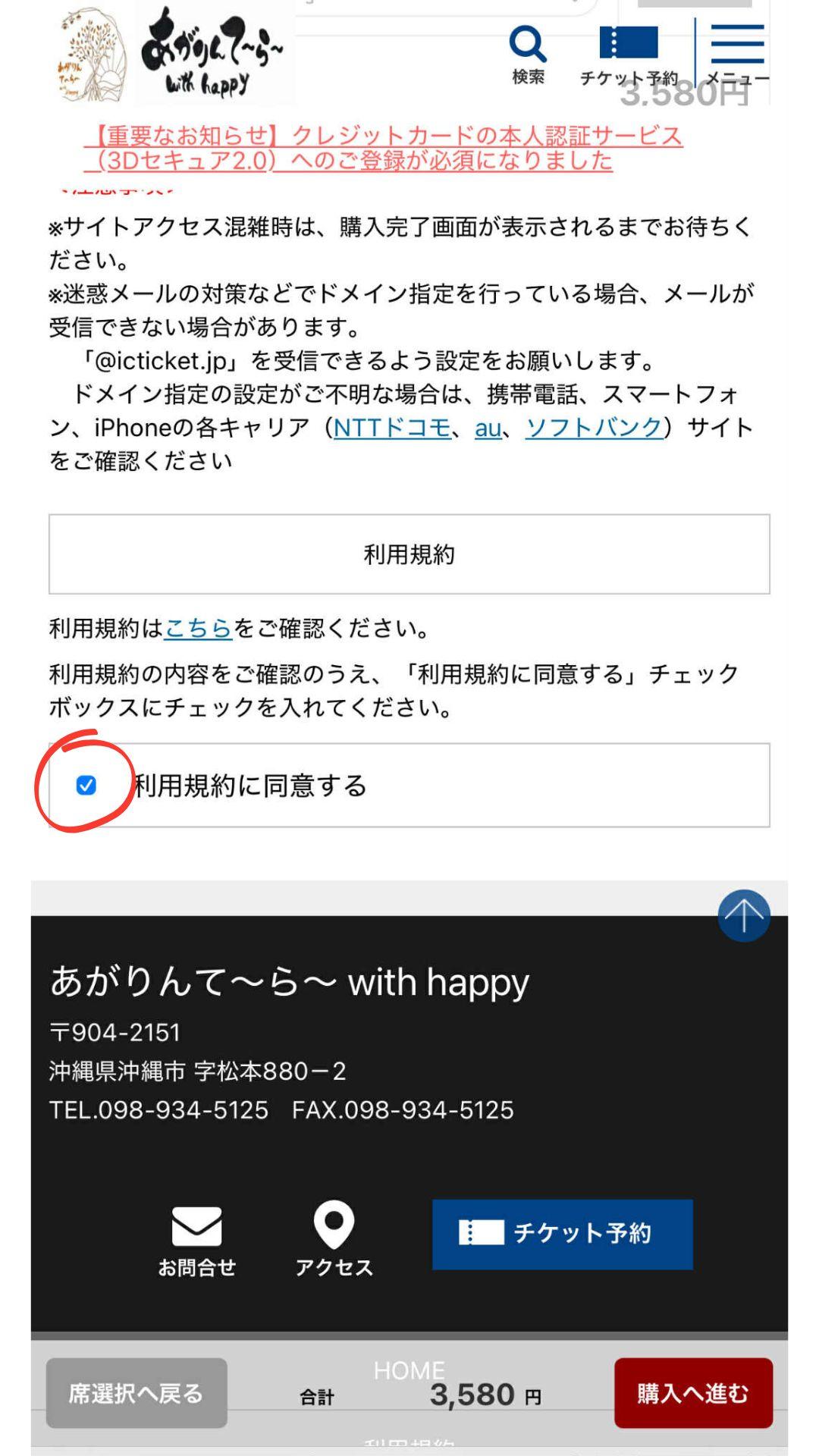Tap the scroll-to-top arrow button
This screenshot has width=819, height=1456.
click(x=744, y=915)
